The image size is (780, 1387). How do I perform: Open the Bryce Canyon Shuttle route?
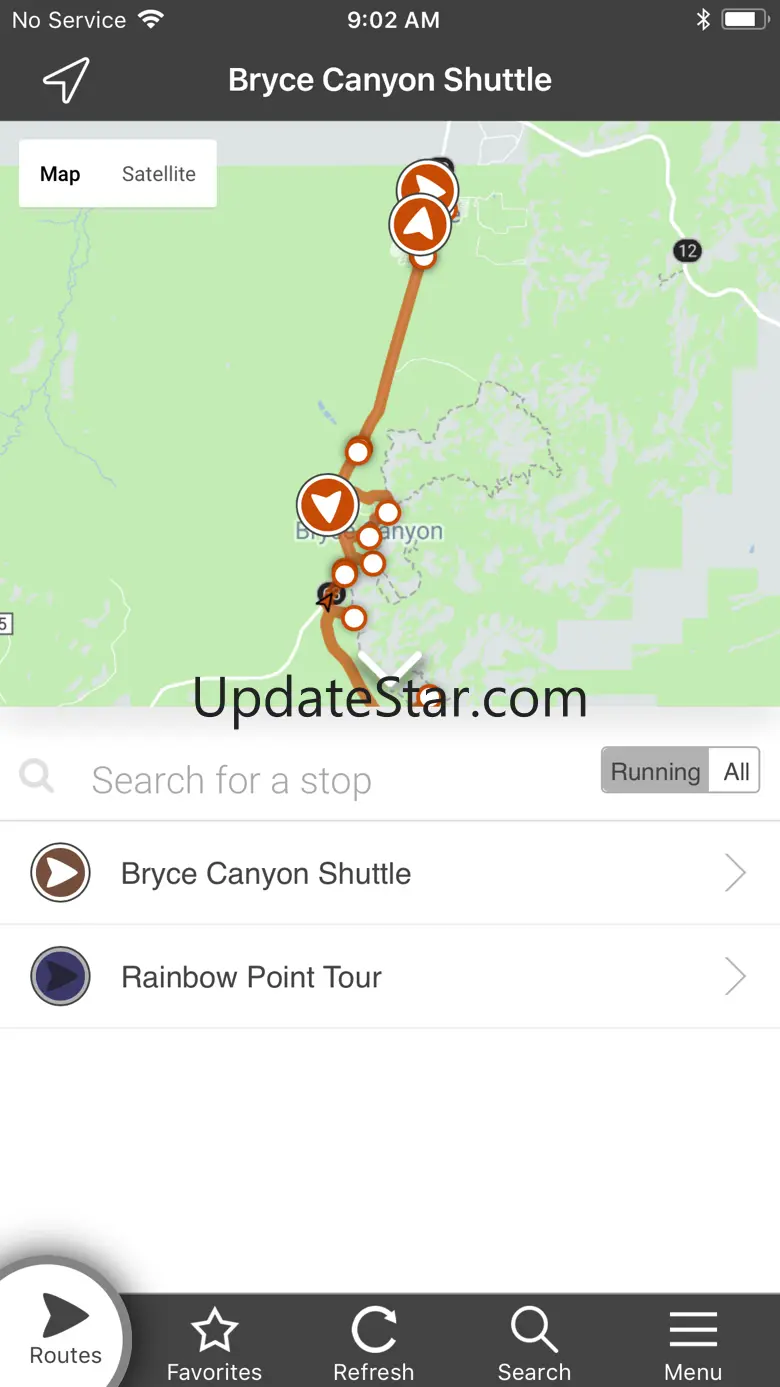click(x=390, y=874)
